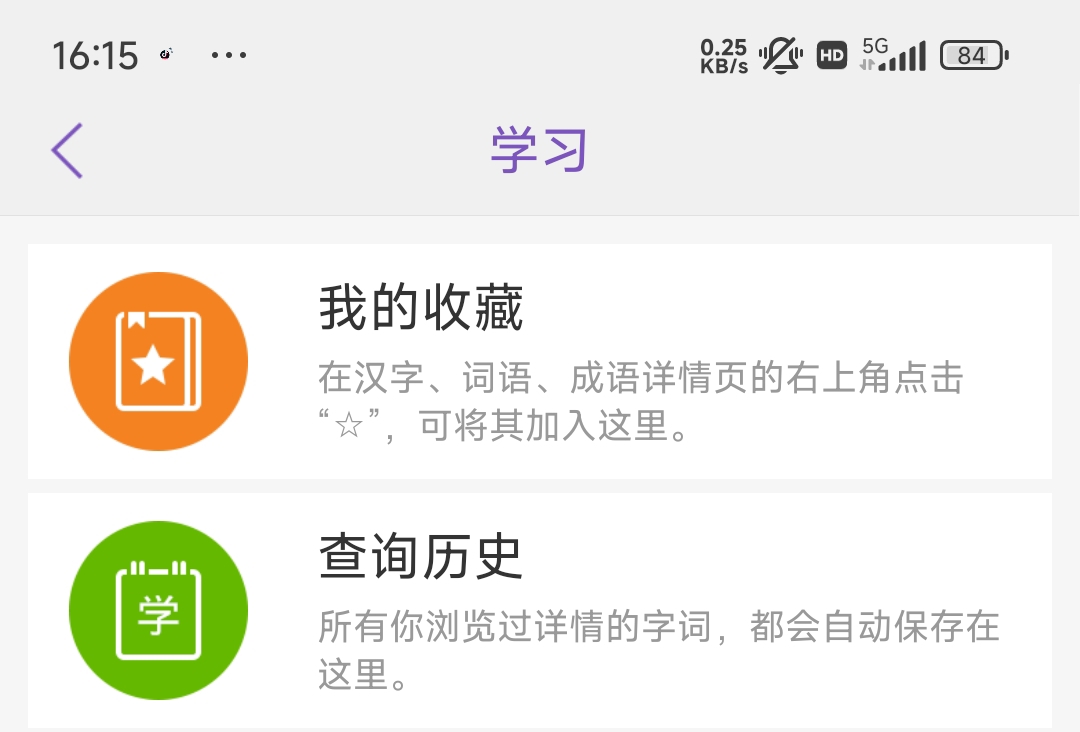The width and height of the screenshot is (1080, 732).
Task: Go back from the 学习 page
Action: [67, 151]
